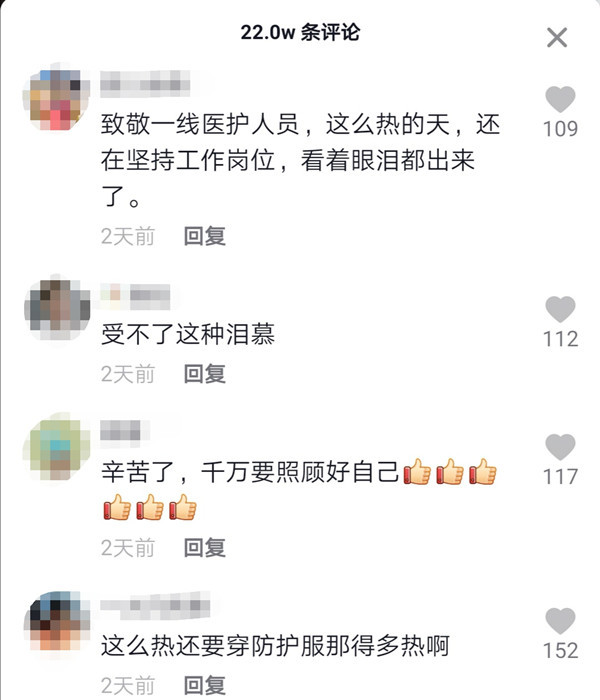
Task: Open avatar of the 辛苦了 commenter
Action: point(57,446)
